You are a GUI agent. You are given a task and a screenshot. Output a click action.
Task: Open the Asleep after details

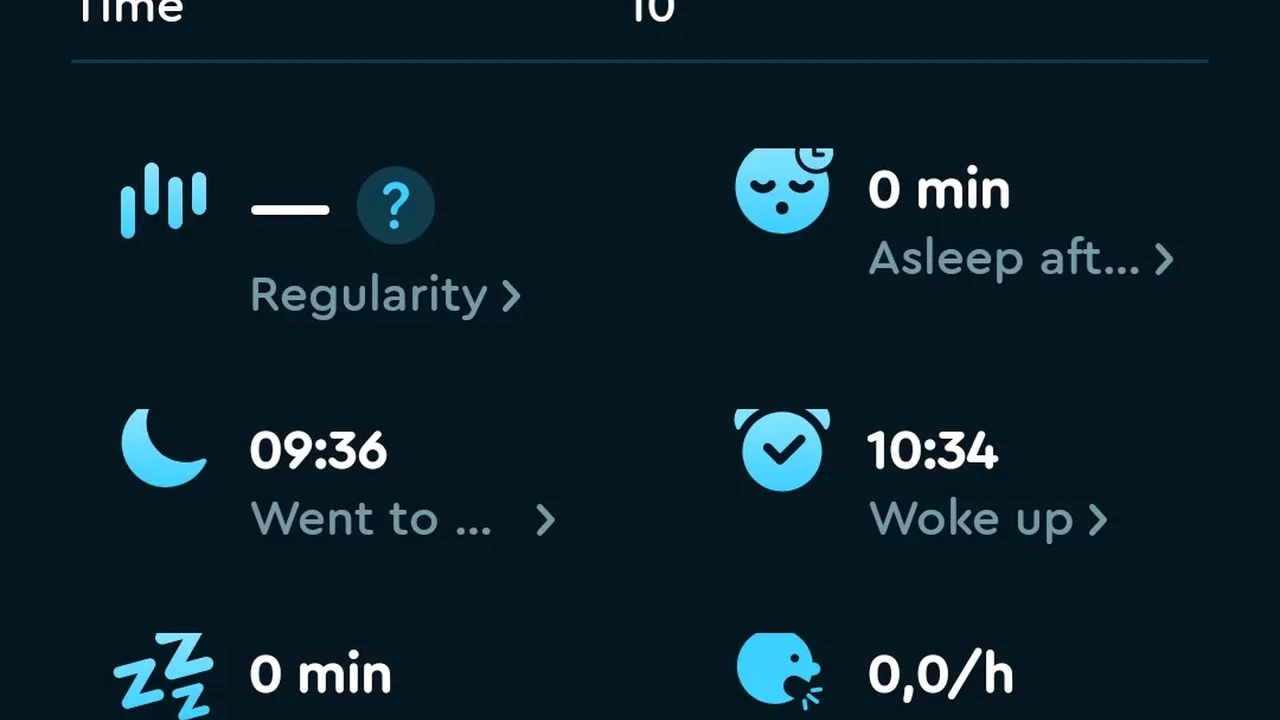coord(1020,259)
